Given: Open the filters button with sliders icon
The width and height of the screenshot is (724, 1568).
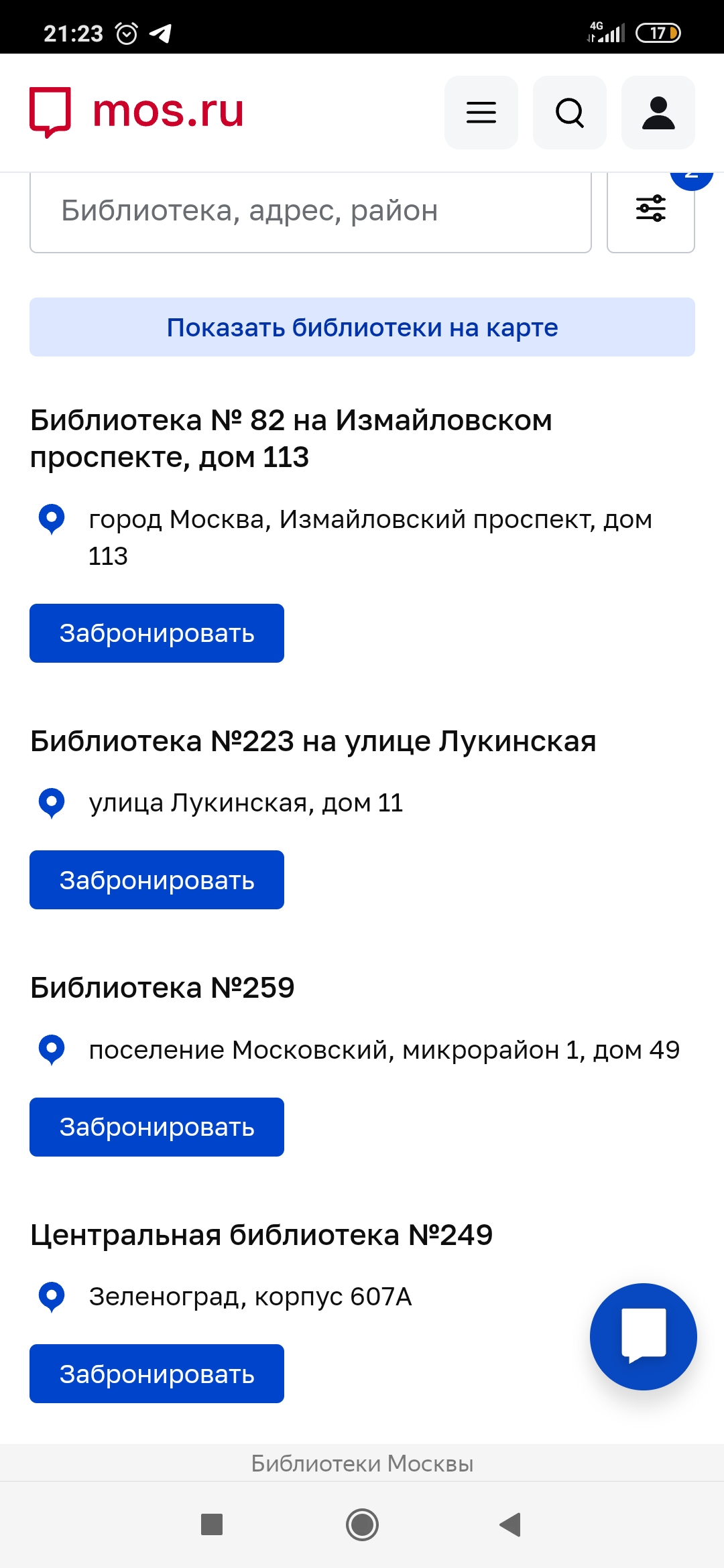Looking at the screenshot, I should [650, 212].
